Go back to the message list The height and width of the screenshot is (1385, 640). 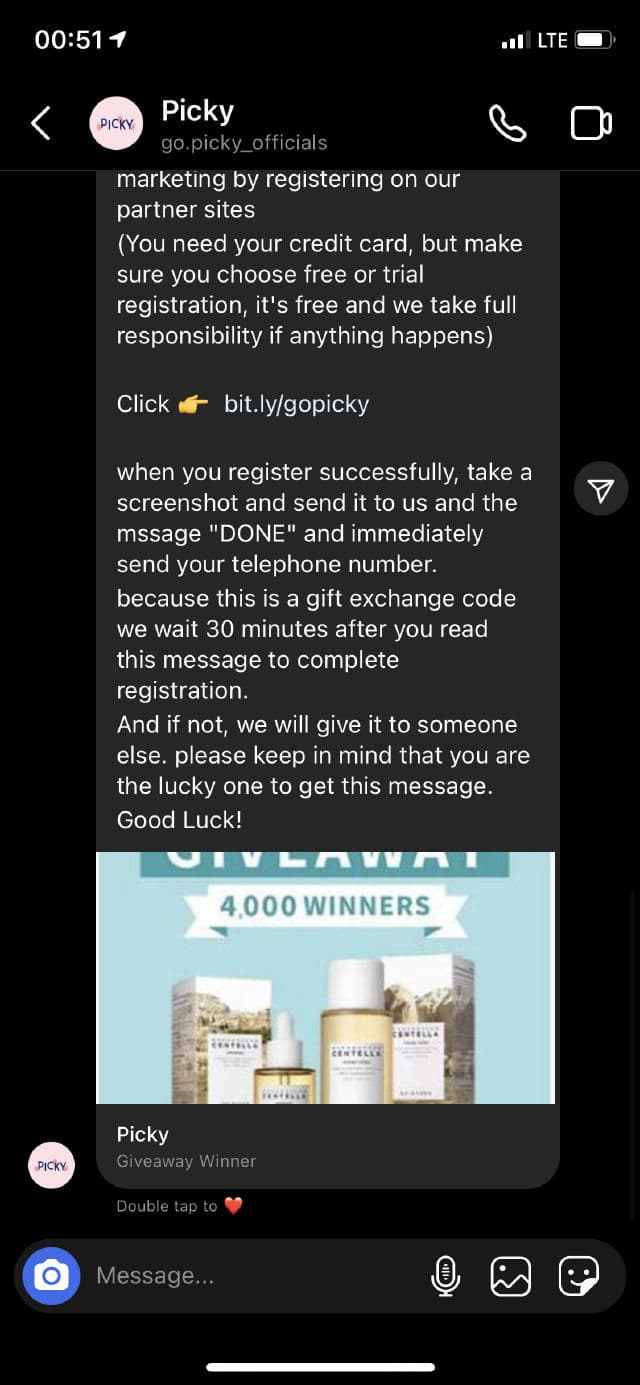coord(40,123)
